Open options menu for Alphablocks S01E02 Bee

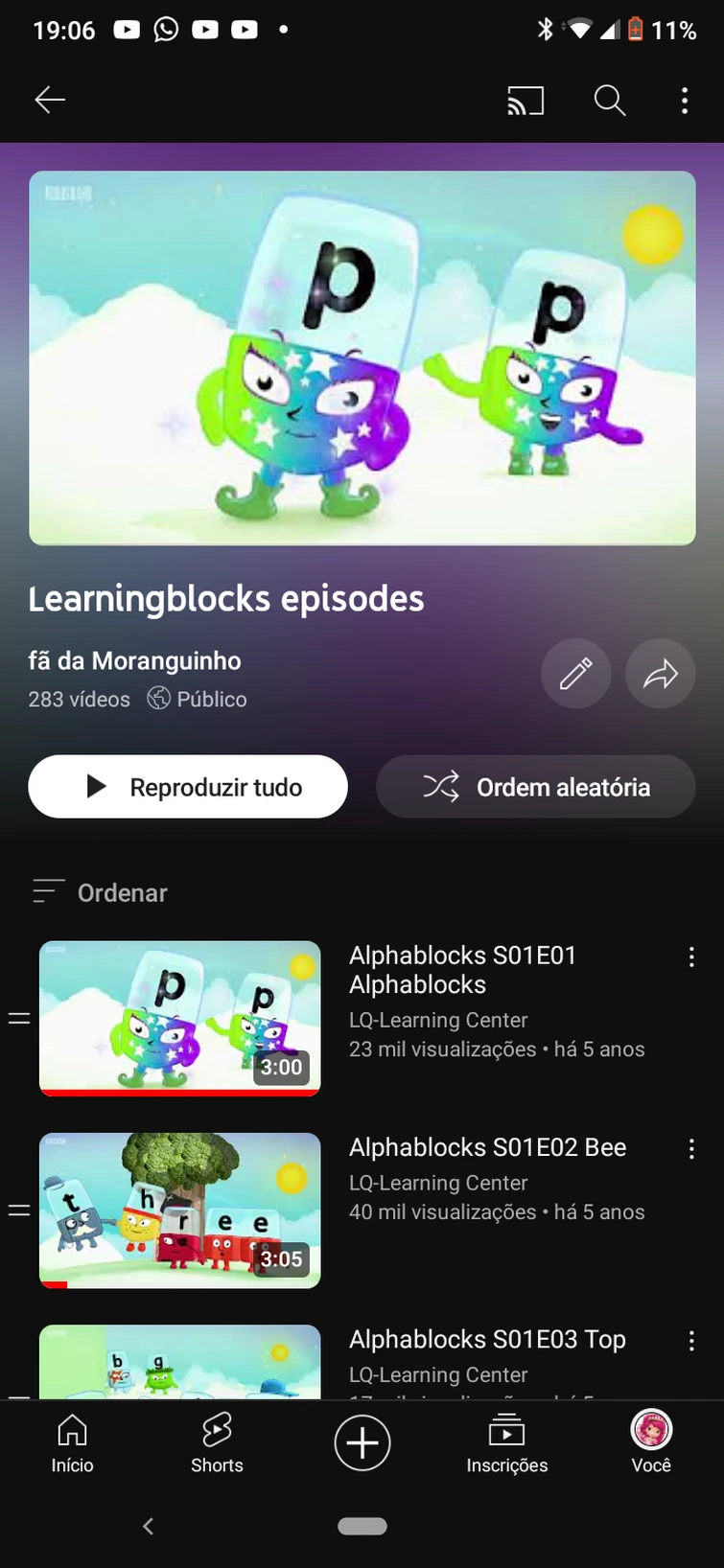(x=691, y=1148)
